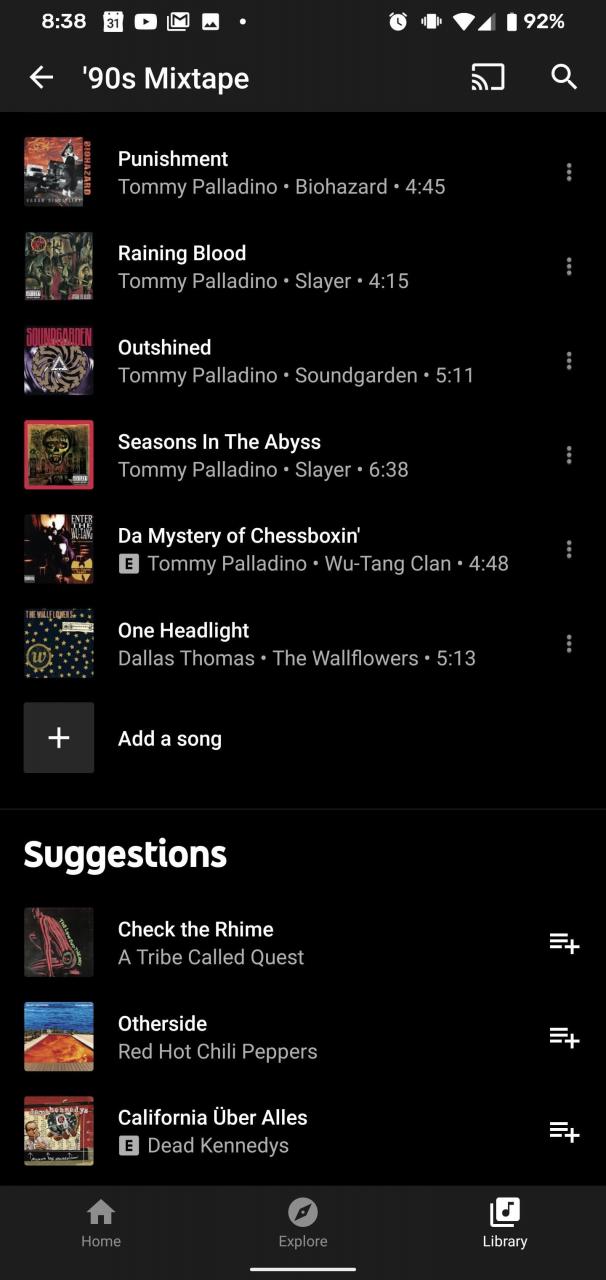Add Check the Rhime to the playlist
This screenshot has width=606, height=1280.
point(564,943)
